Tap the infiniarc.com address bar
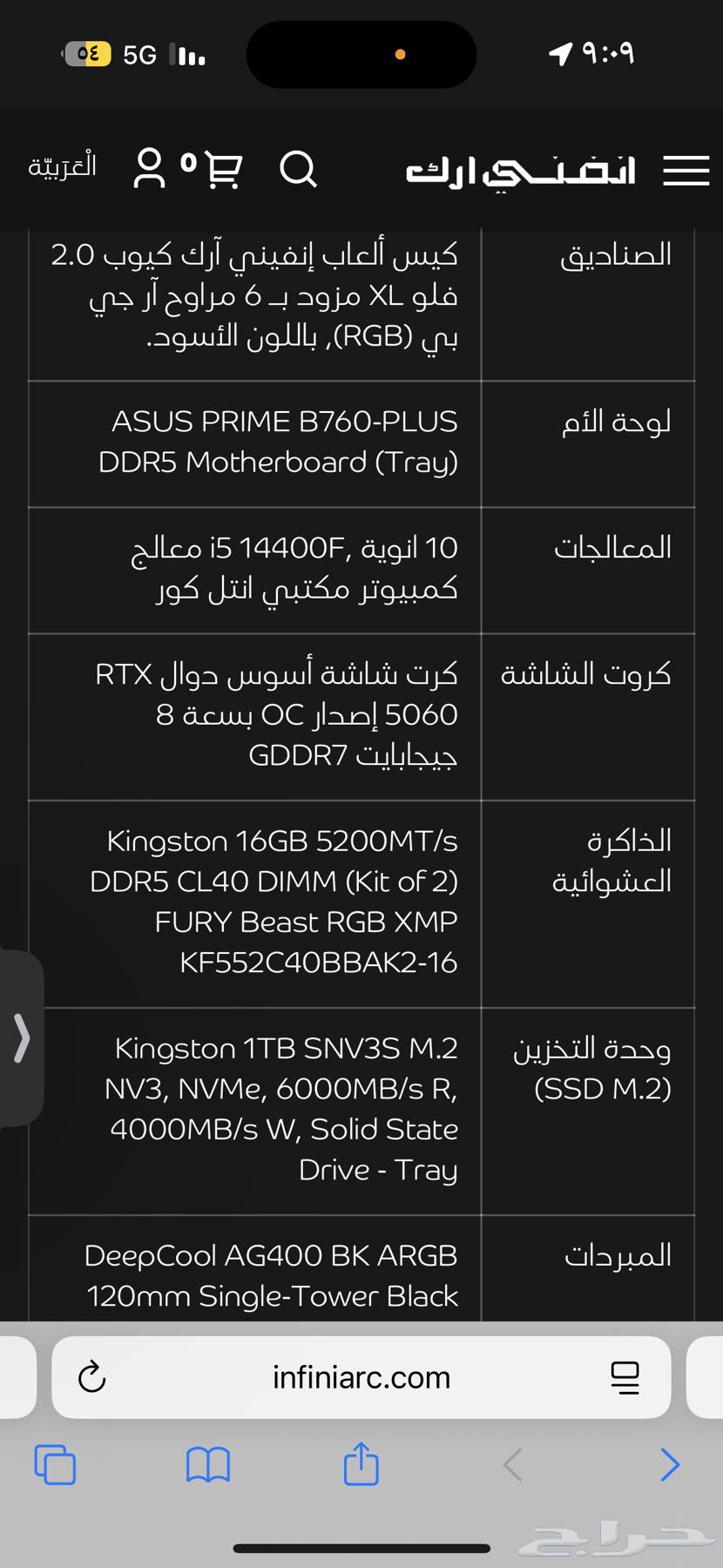723x1568 pixels. (360, 1377)
